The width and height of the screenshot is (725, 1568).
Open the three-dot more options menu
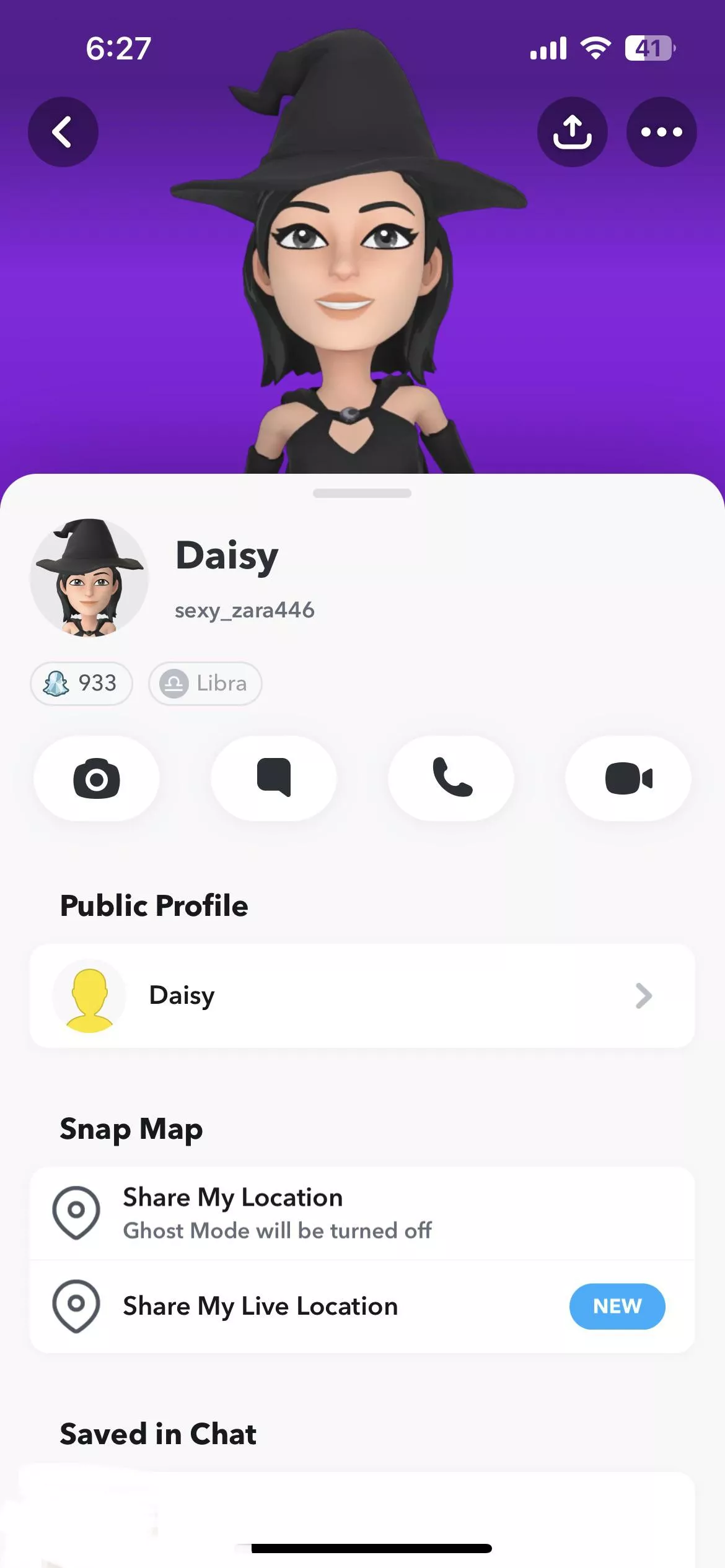point(661,132)
